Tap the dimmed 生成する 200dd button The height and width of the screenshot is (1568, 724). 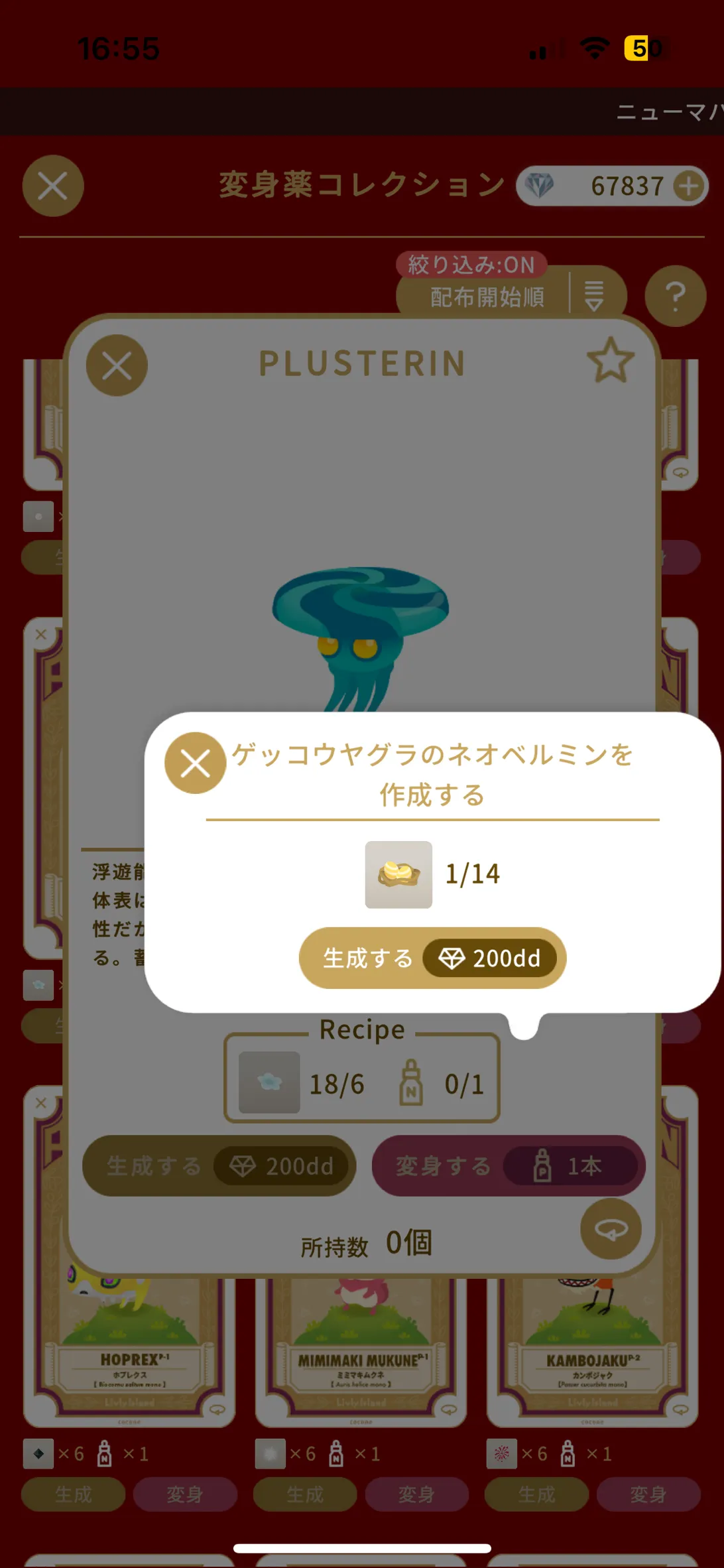tap(219, 1165)
